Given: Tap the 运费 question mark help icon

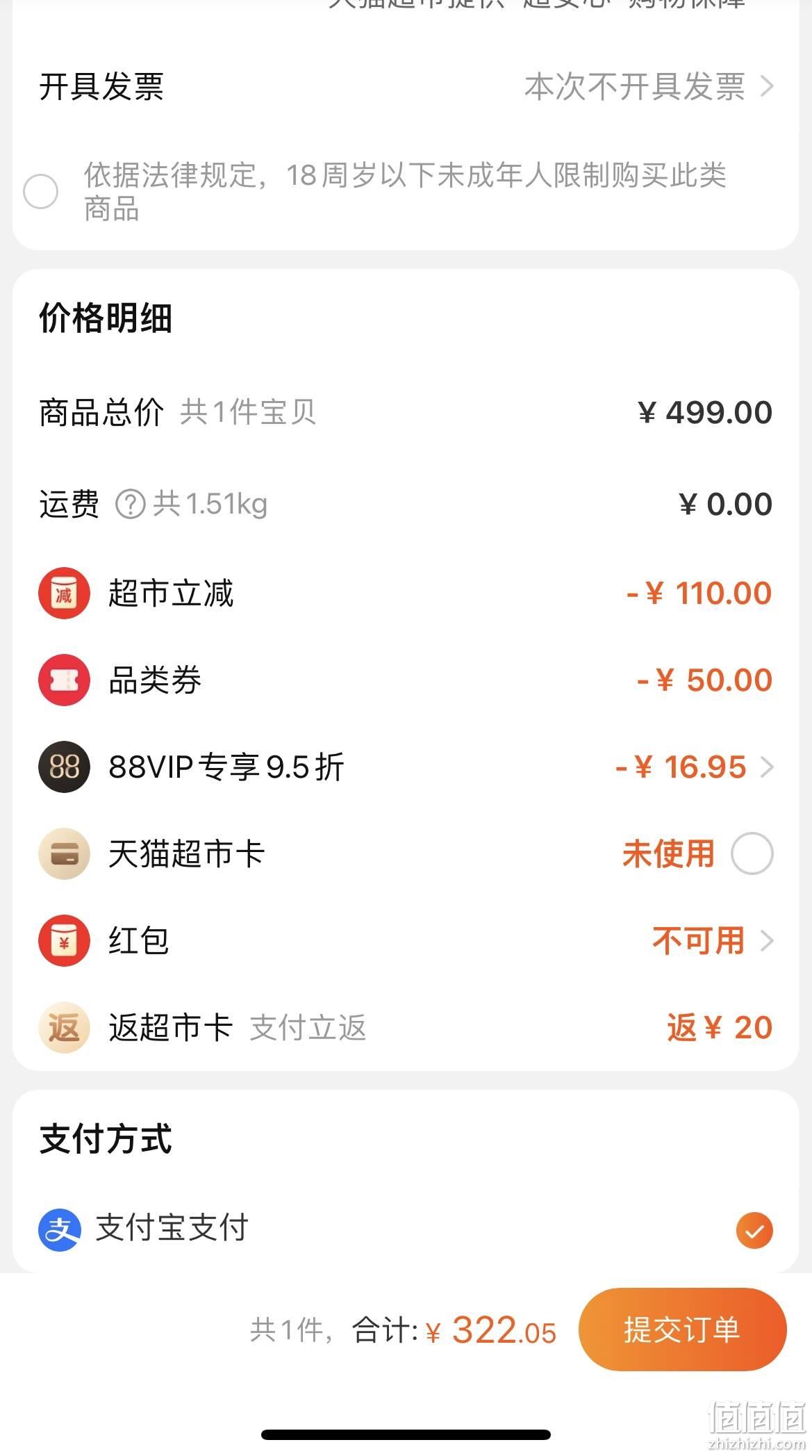Looking at the screenshot, I should click(130, 504).
